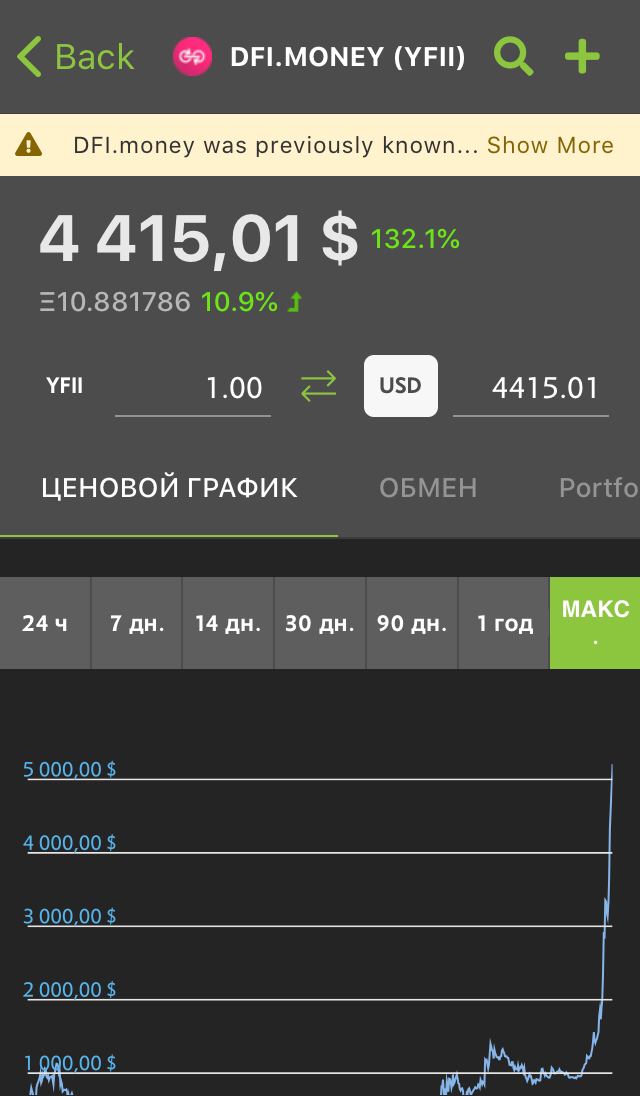Swap conversion direction with the arrows icon
Image resolution: width=640 pixels, height=1096 pixels.
[x=318, y=387]
